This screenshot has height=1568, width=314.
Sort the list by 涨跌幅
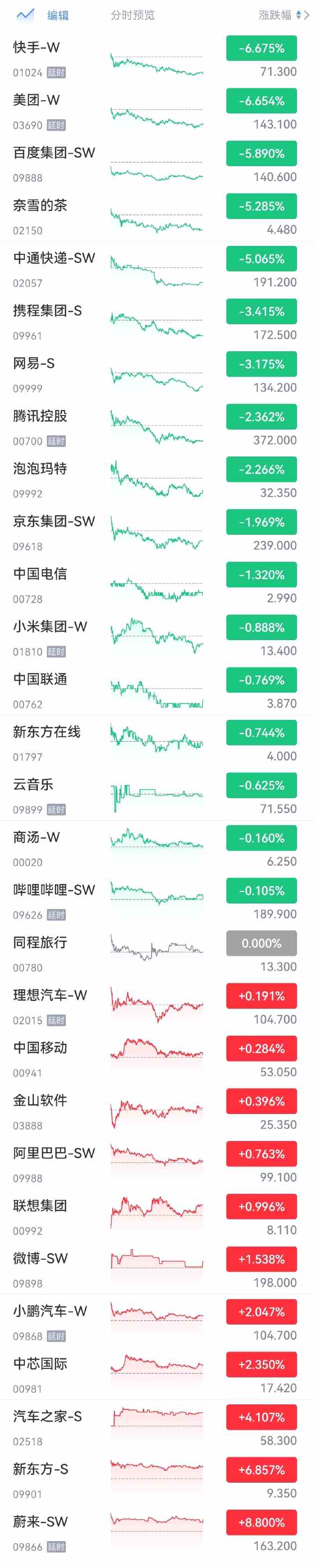coord(281,15)
